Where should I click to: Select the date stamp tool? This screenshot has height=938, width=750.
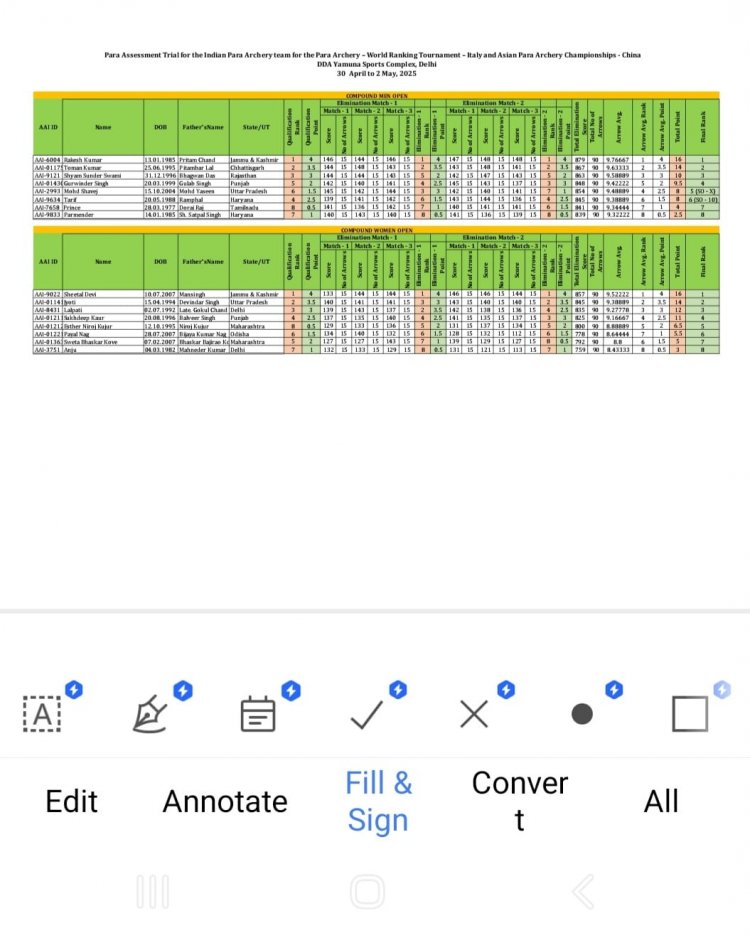[x=258, y=713]
